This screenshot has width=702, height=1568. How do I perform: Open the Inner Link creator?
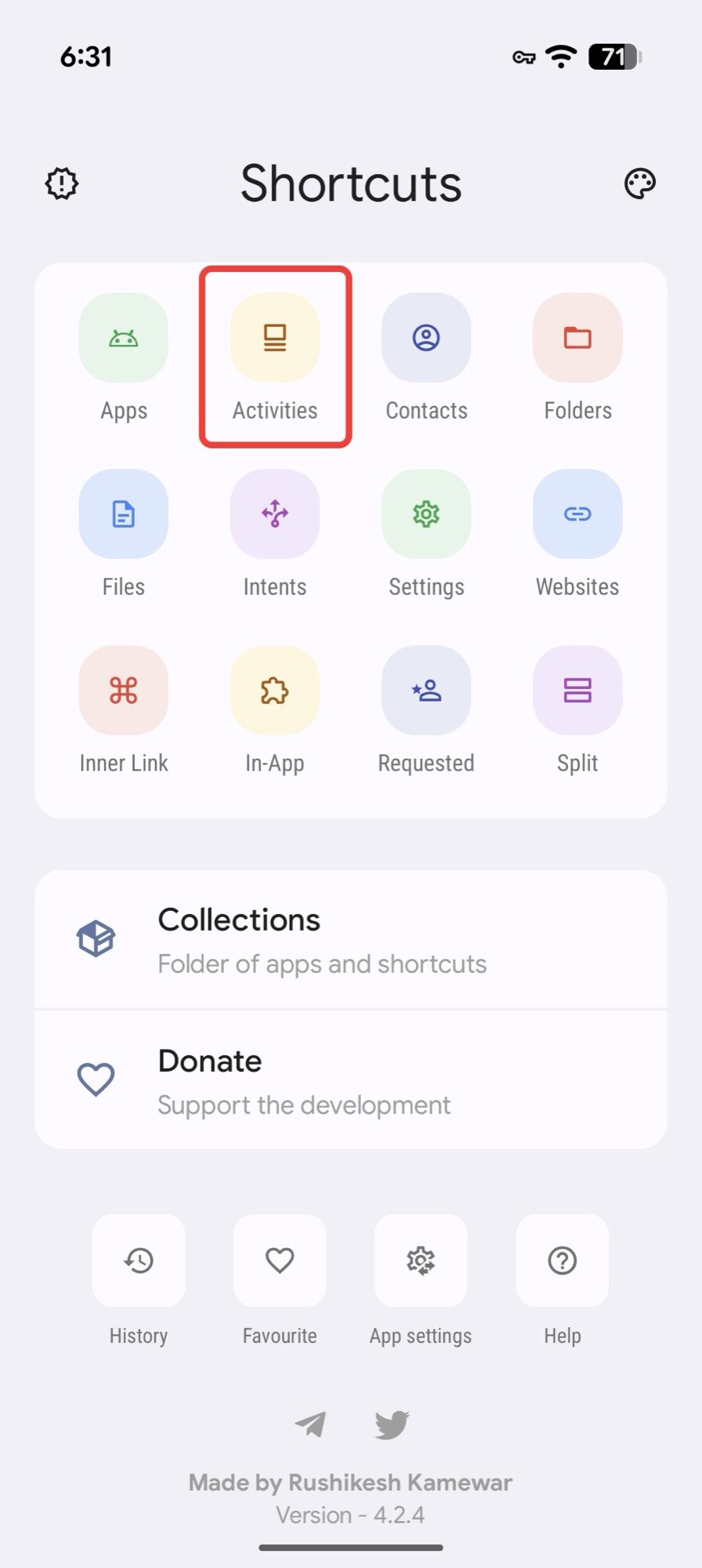123,691
